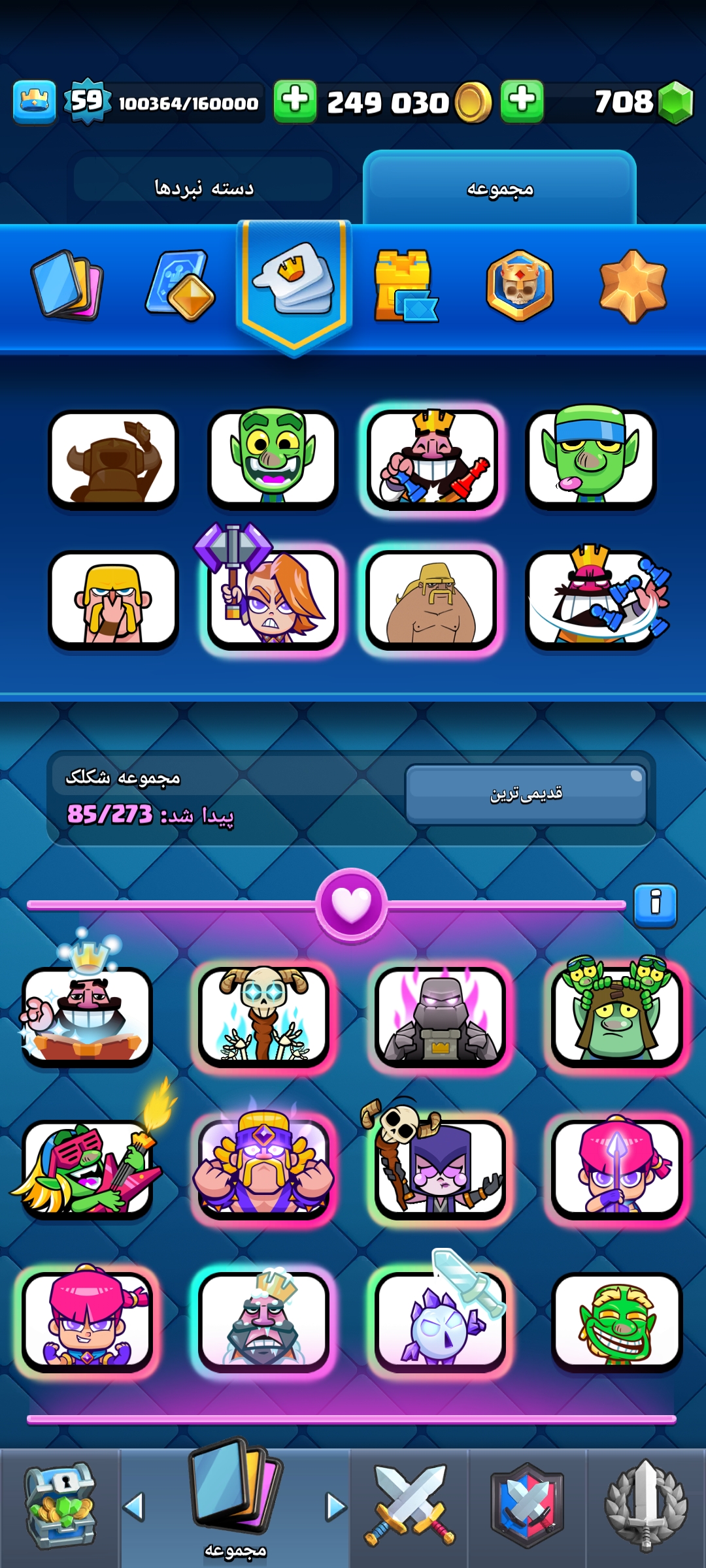The height and width of the screenshot is (1568, 706).
Task: Open the events tab with sword wreath
Action: tap(646, 1507)
